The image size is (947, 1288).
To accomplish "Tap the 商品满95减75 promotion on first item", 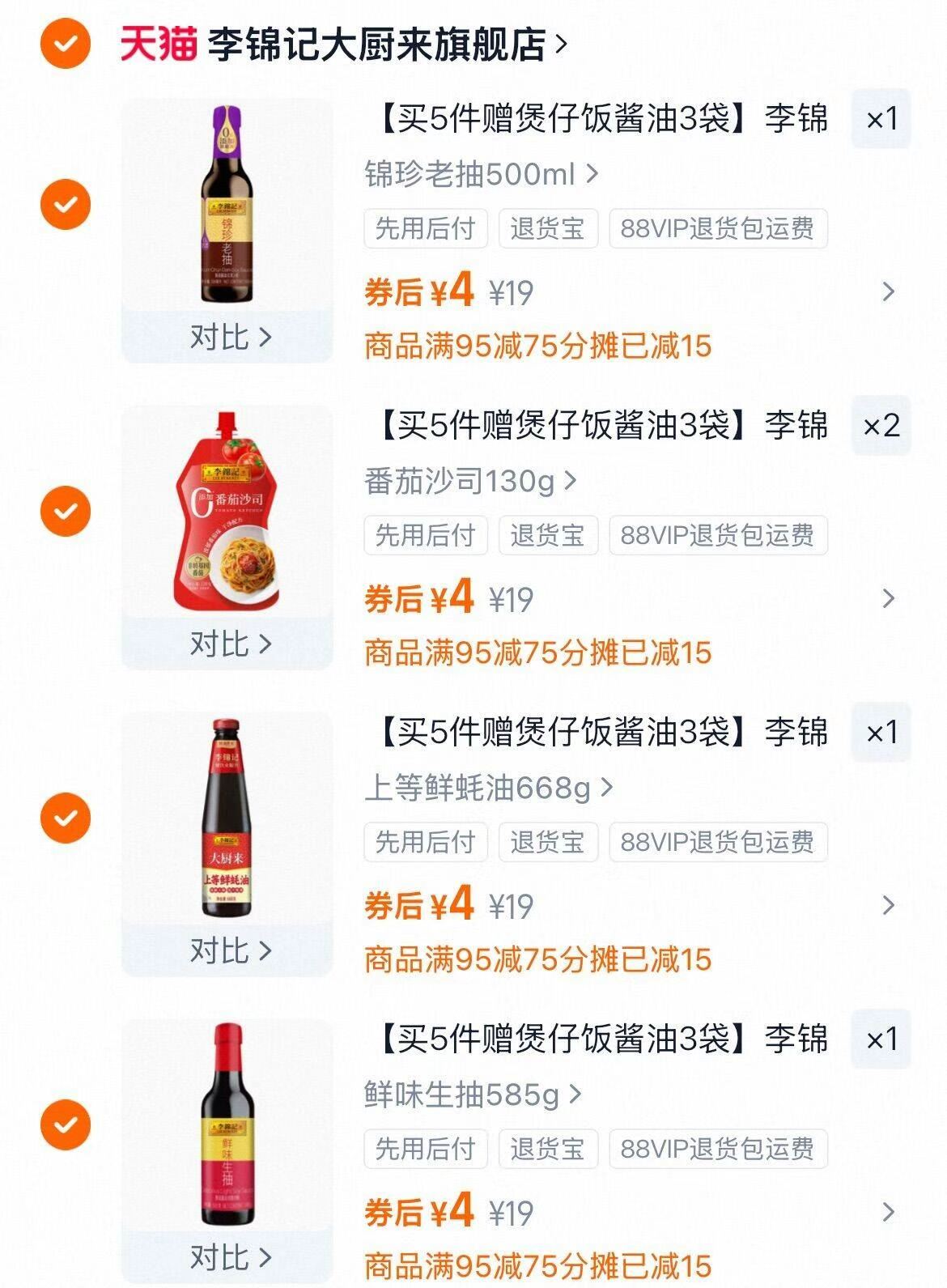I will coord(538,346).
